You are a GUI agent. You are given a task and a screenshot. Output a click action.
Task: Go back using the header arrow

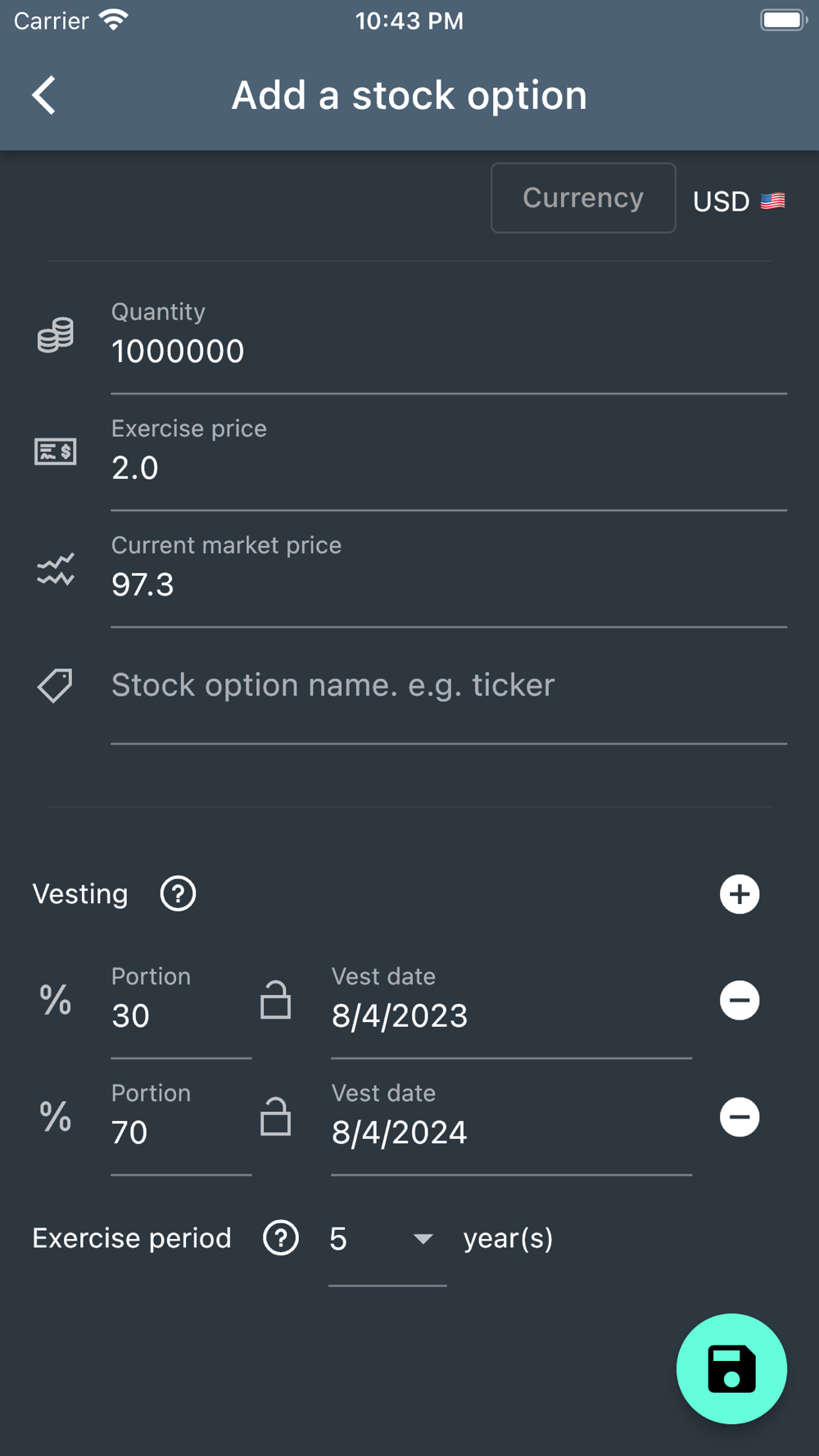(x=44, y=96)
